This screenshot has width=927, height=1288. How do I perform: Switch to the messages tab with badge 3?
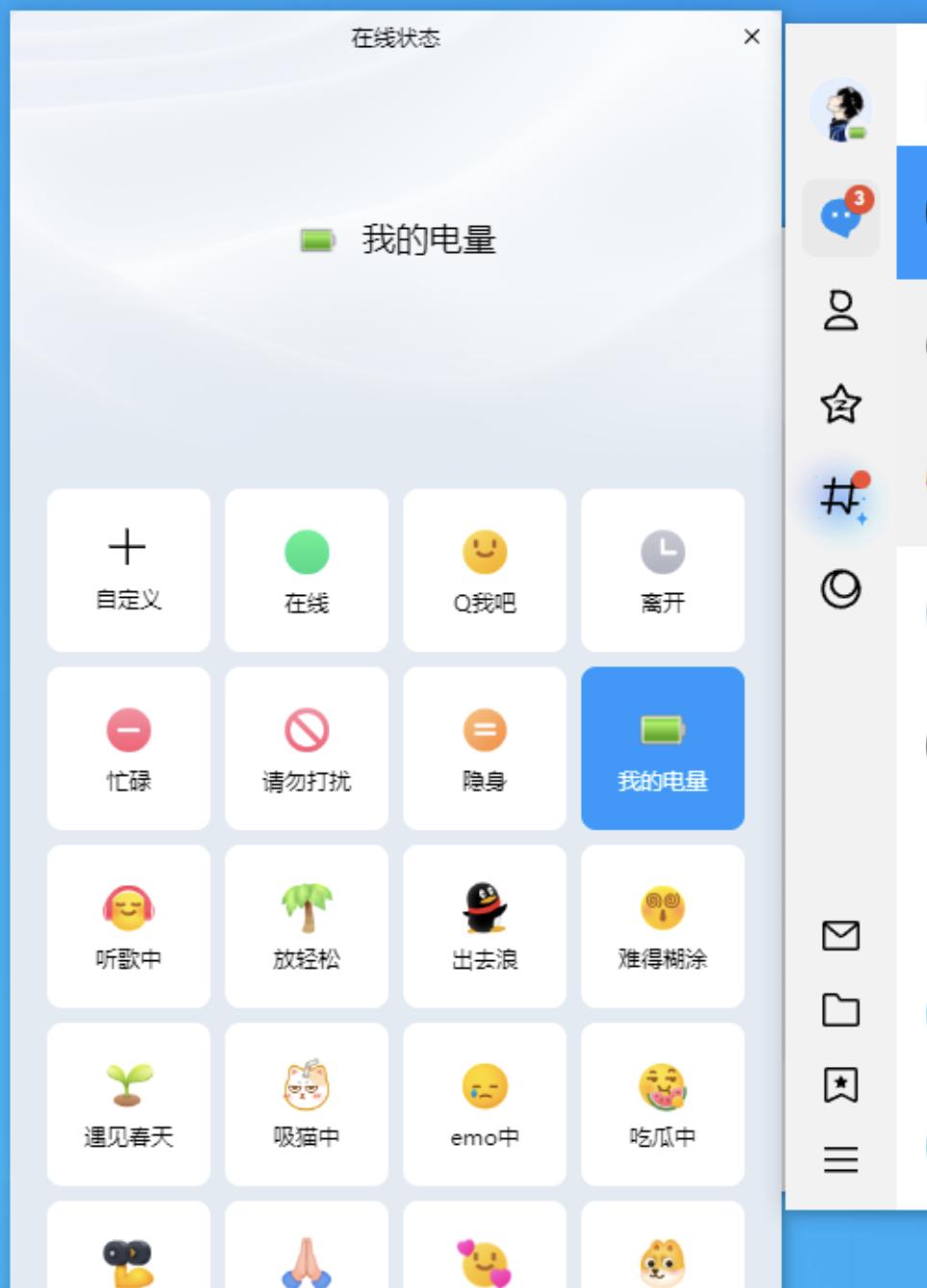(840, 217)
